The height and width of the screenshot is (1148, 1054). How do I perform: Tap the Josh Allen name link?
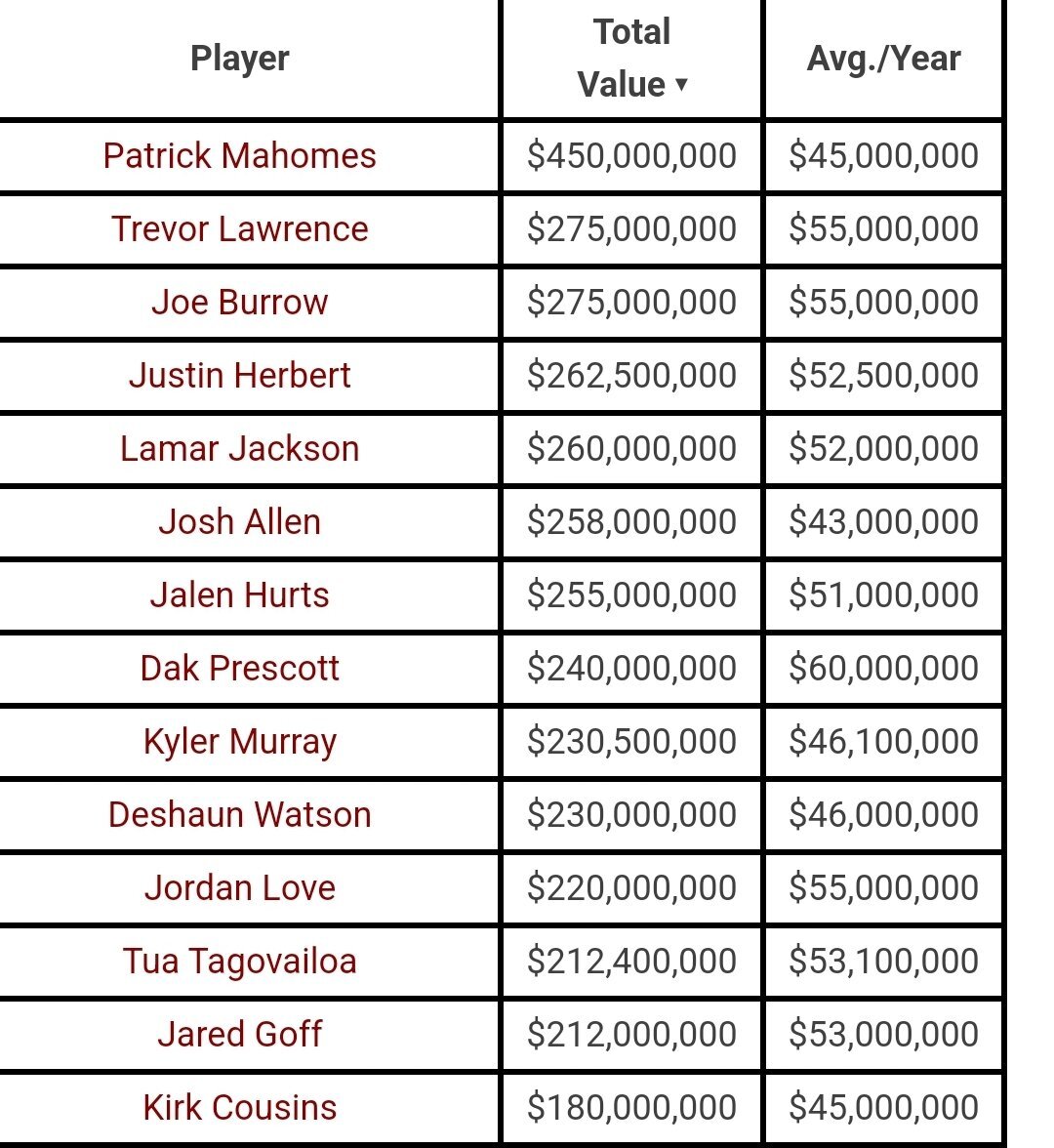tap(240, 522)
